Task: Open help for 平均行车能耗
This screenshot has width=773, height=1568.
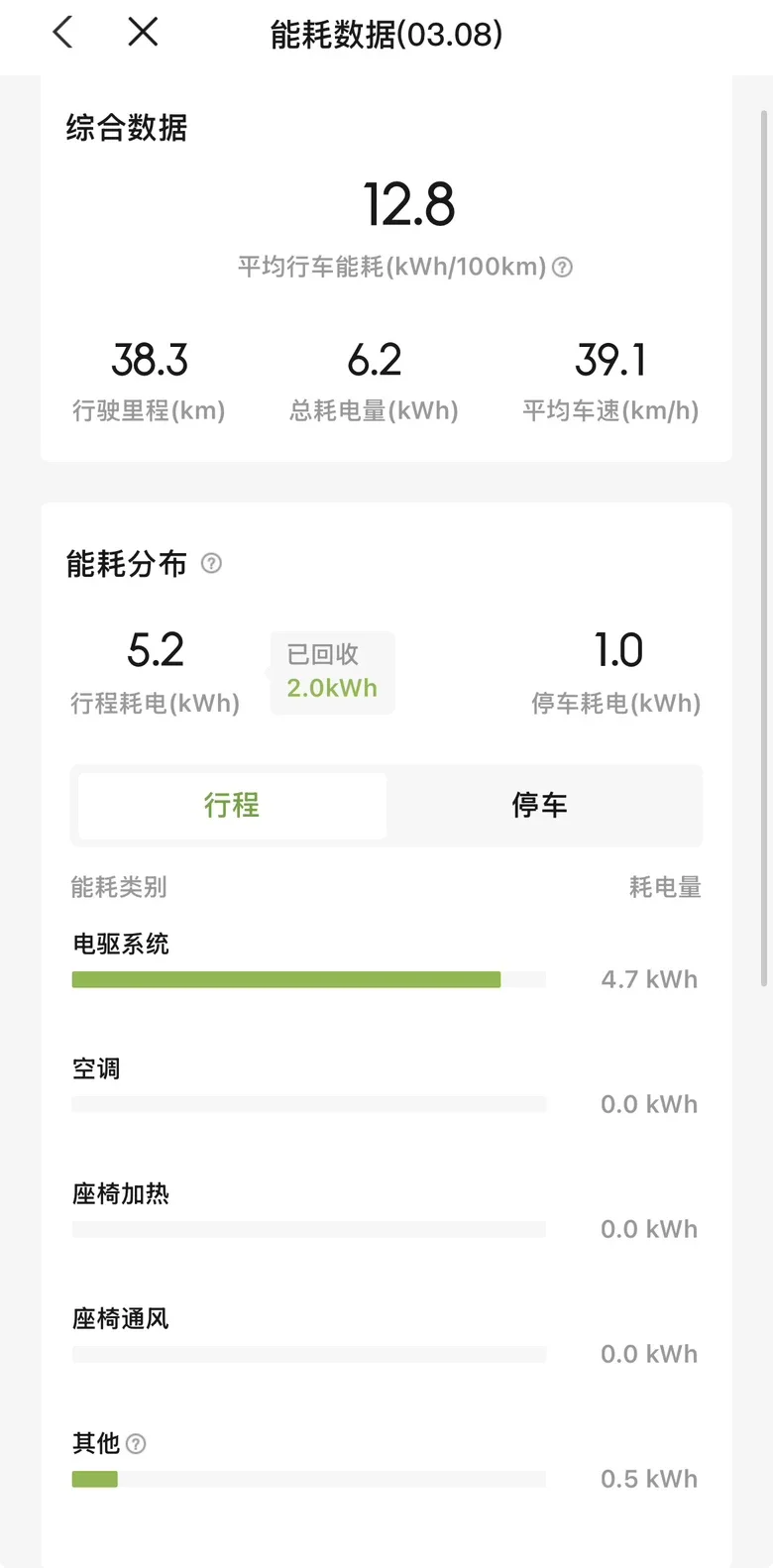Action: point(562,267)
